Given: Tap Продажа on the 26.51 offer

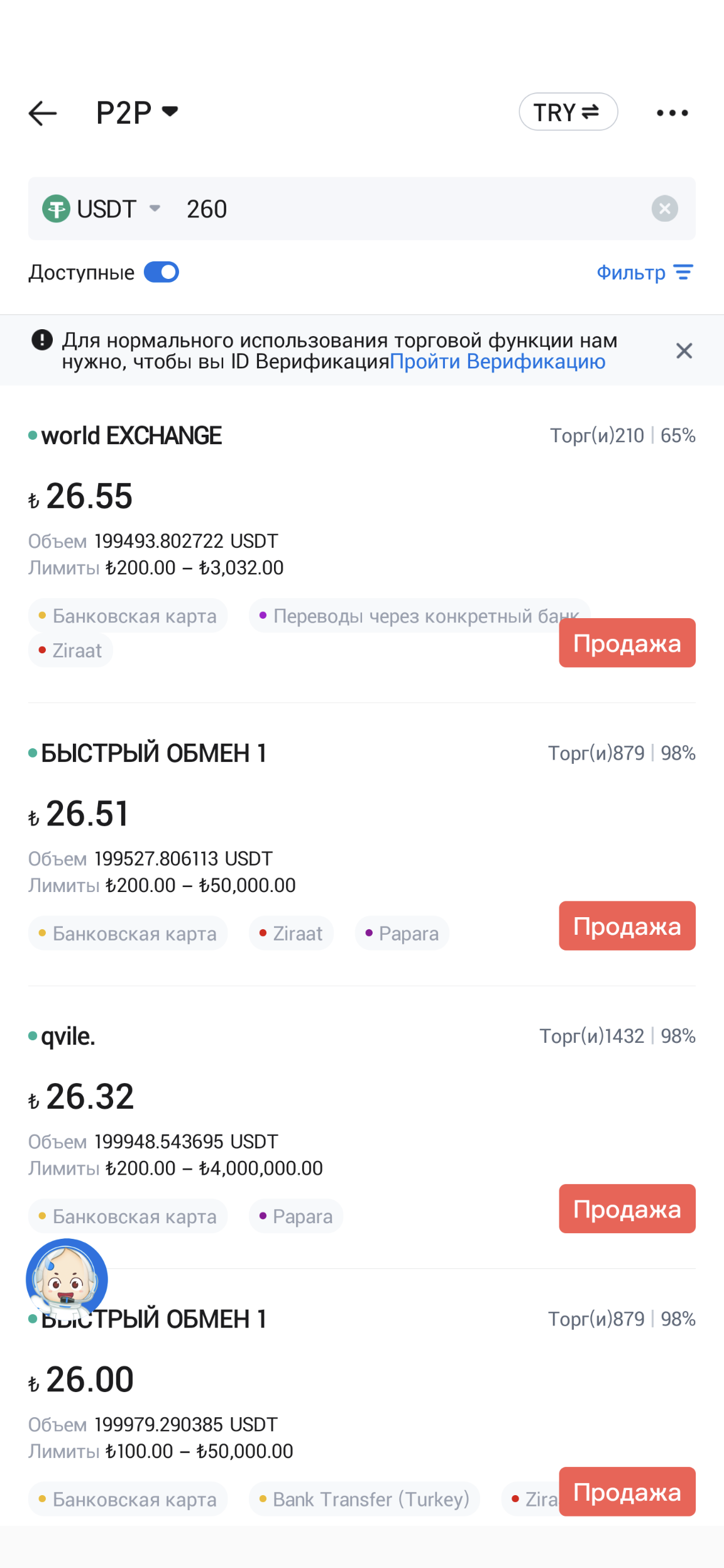Looking at the screenshot, I should coord(627,925).
